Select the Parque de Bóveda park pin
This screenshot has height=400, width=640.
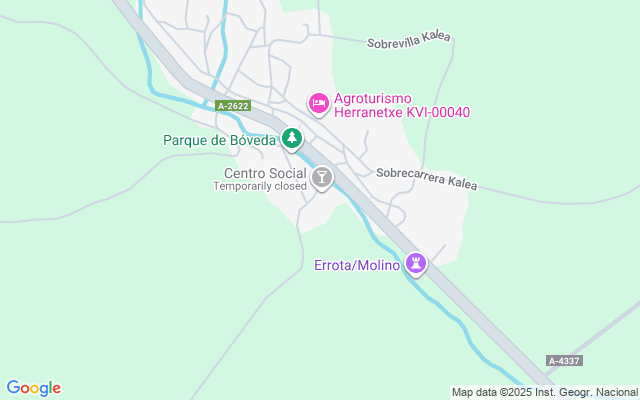pos(292,139)
